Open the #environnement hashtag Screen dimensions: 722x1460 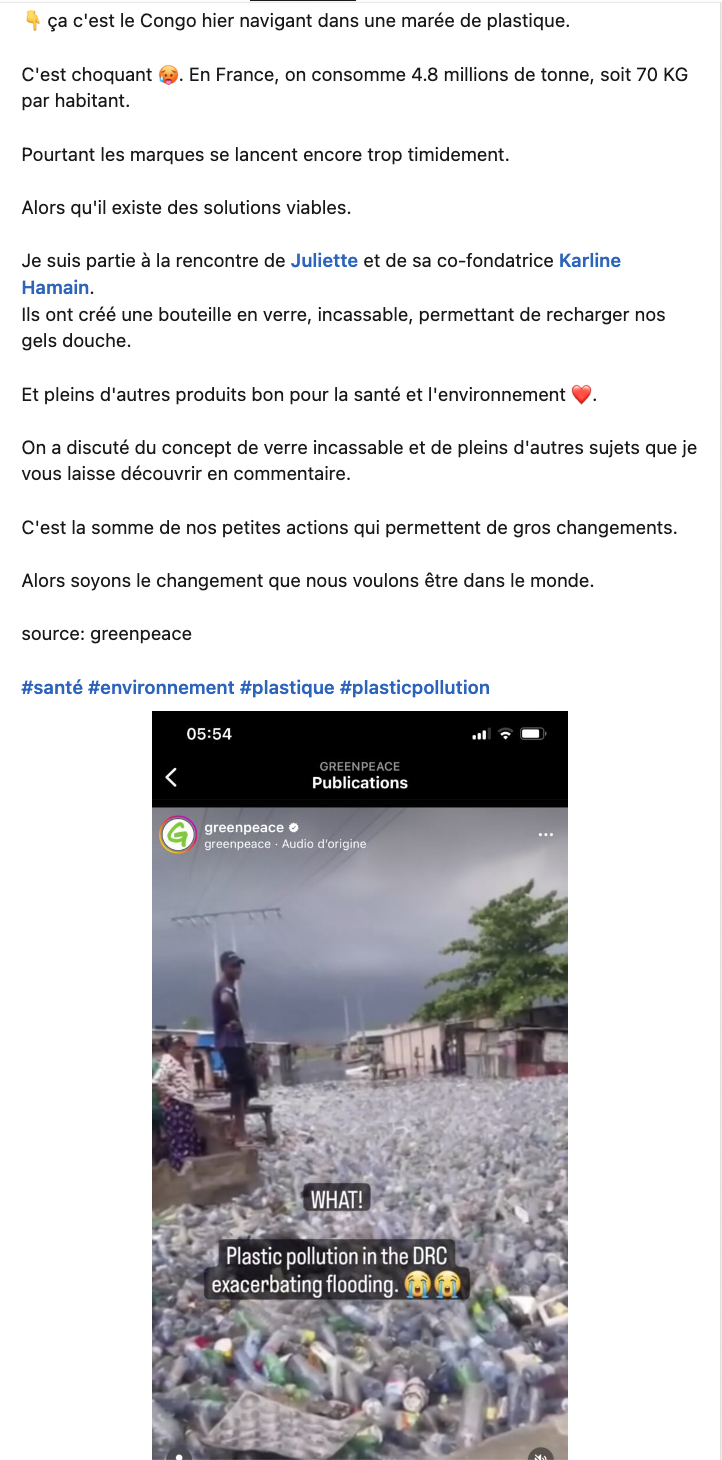coord(161,688)
